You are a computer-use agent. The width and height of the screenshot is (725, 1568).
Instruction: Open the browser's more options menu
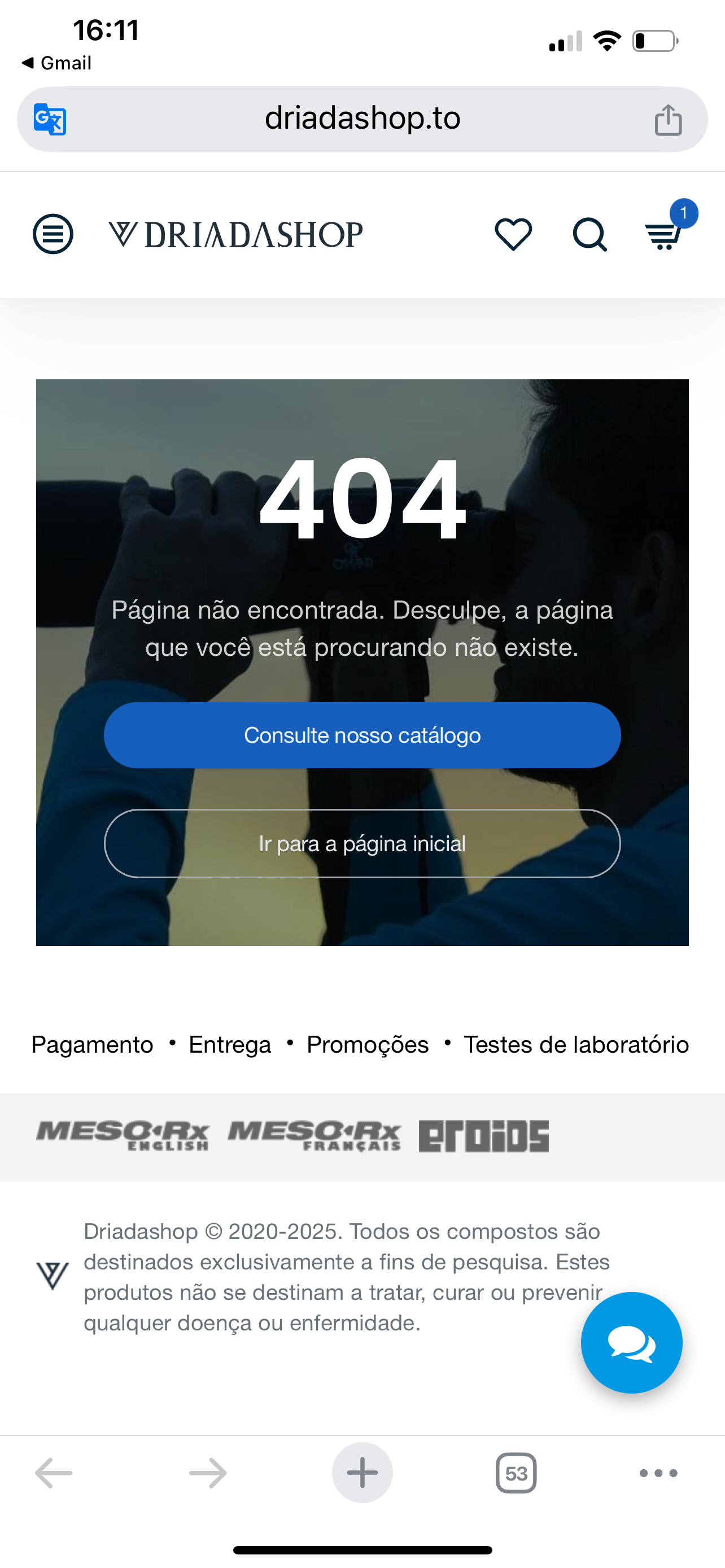click(658, 1473)
